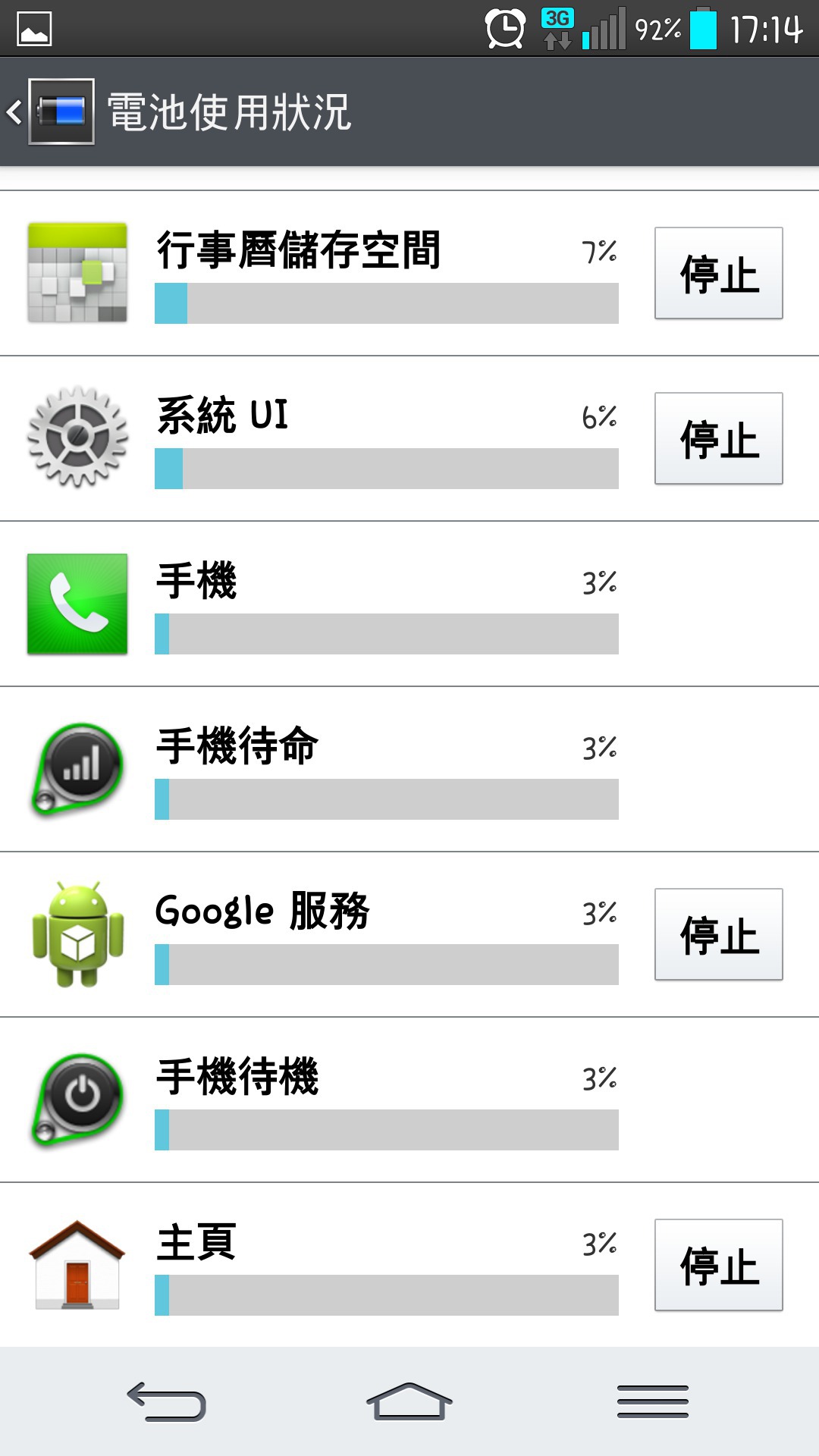
Task: Stop Google 服務 with its 停止 button
Action: pyautogui.click(x=718, y=934)
